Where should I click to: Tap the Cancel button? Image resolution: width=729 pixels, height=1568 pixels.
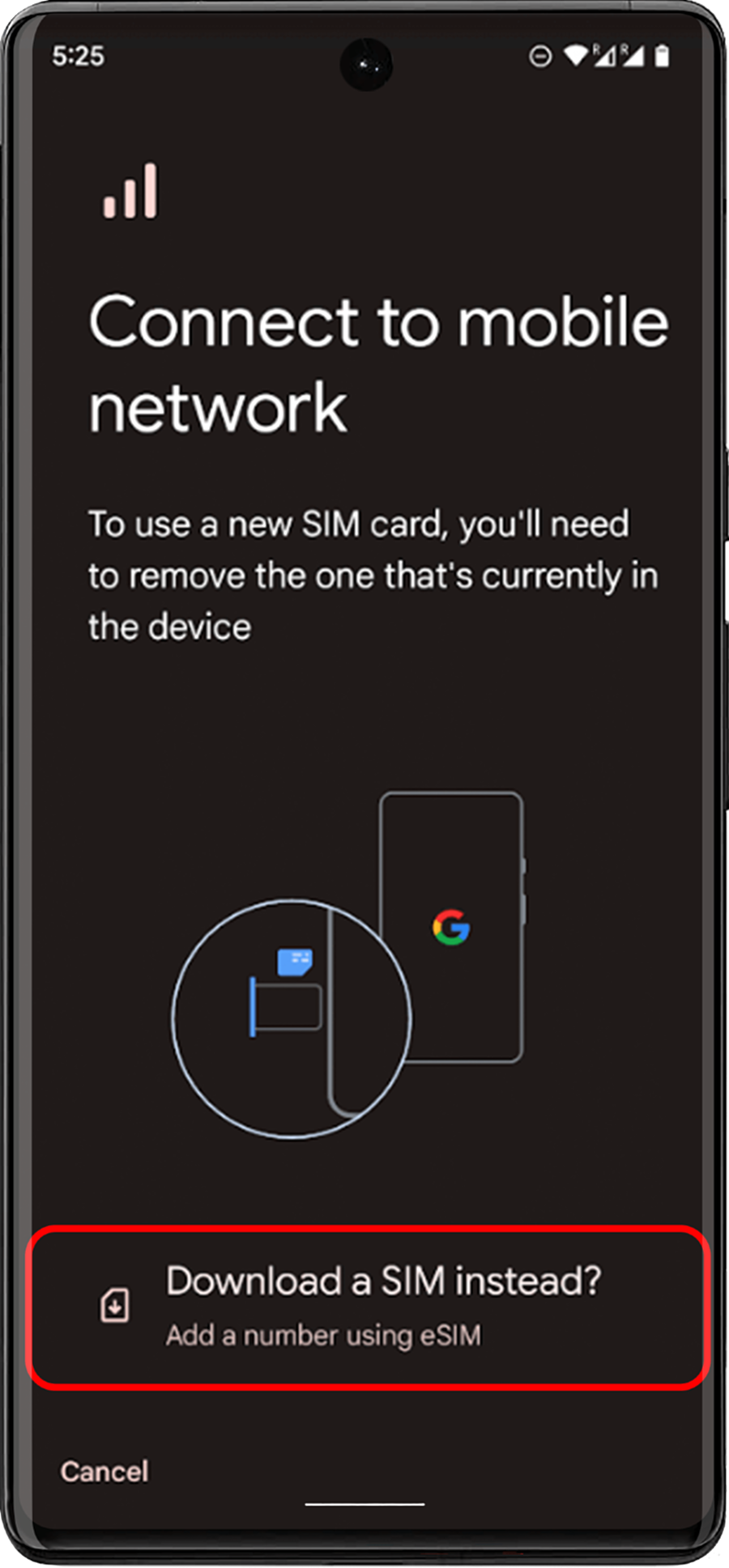pos(104,1470)
